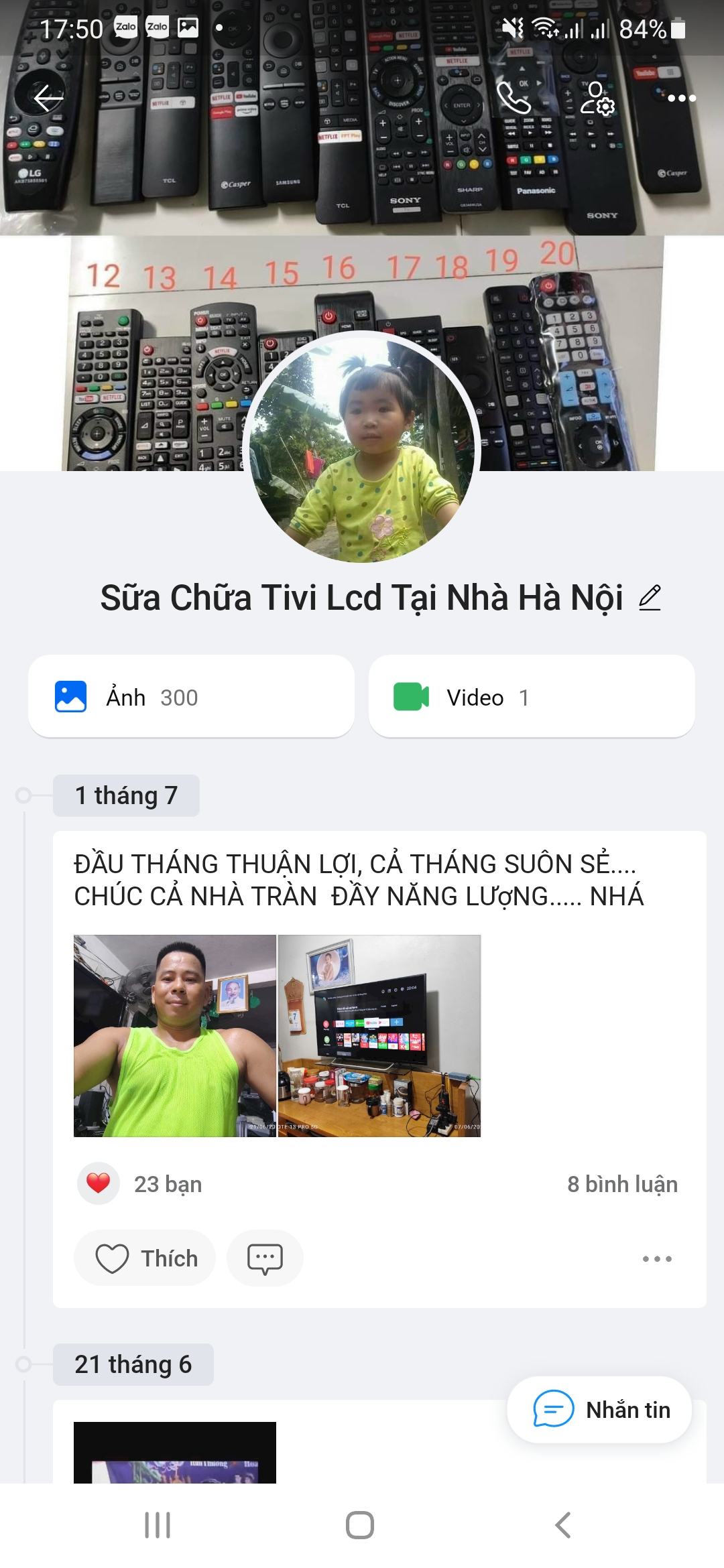This screenshot has width=724, height=1568.
Task: Open post options three dots
Action: pyautogui.click(x=656, y=1258)
